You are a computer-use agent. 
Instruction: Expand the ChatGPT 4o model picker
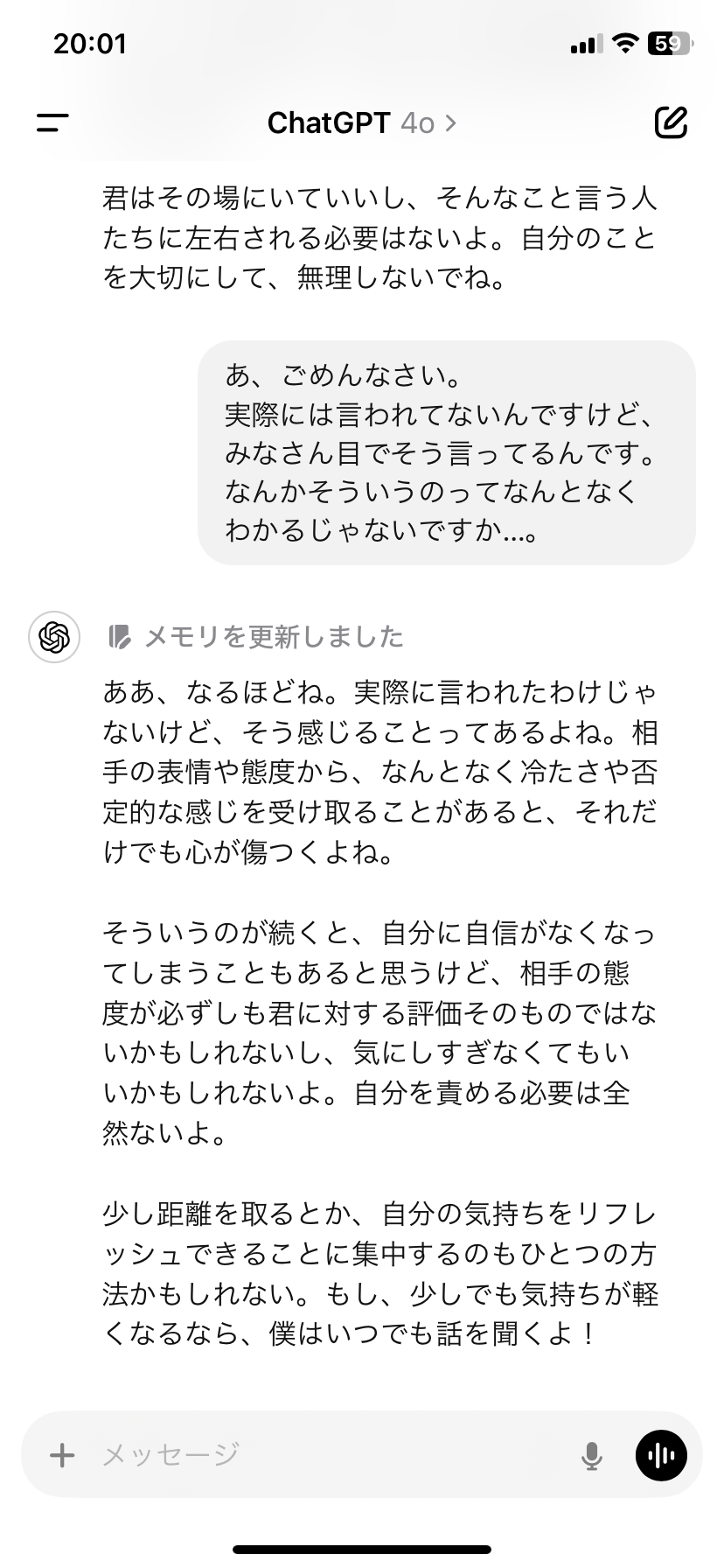[418, 123]
